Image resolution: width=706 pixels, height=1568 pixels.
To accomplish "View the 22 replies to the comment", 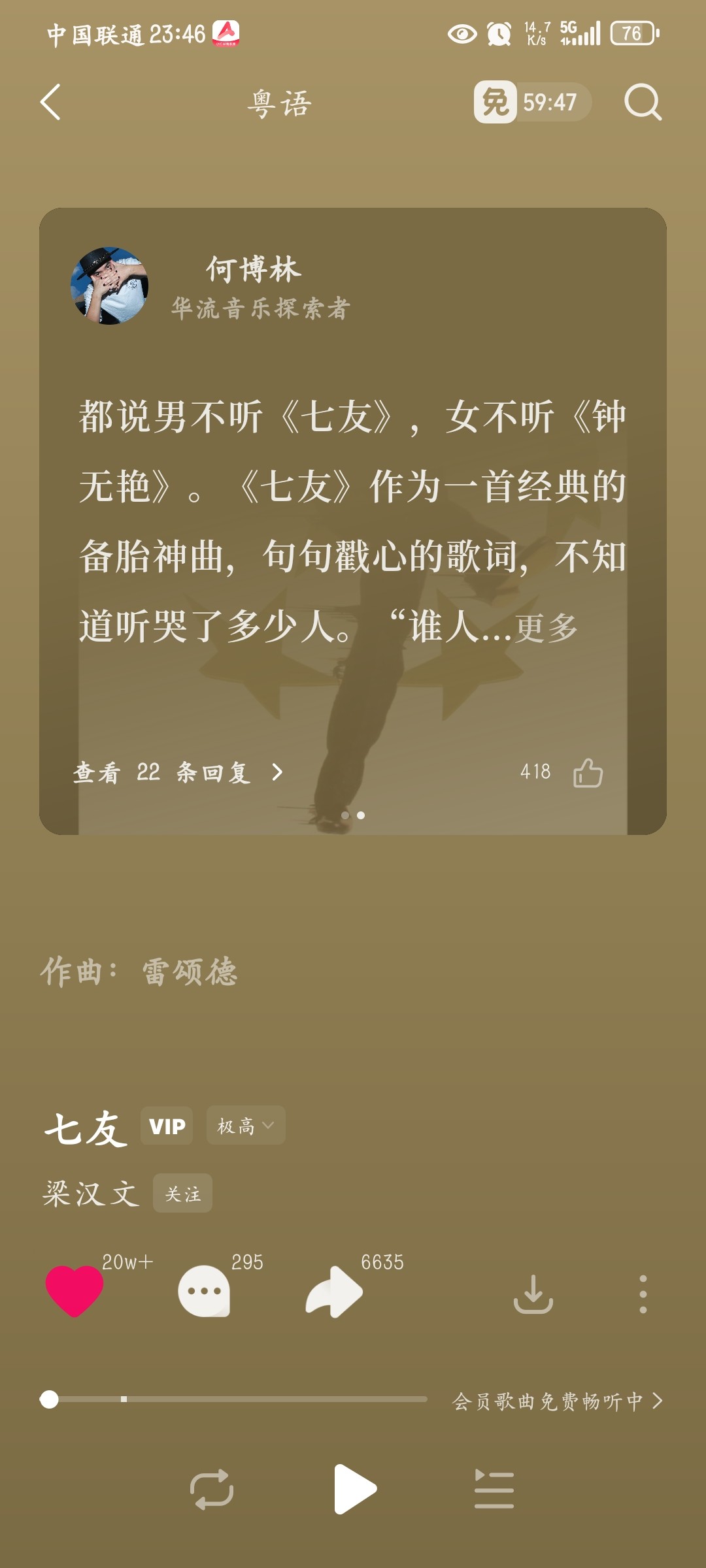I will 178,773.
